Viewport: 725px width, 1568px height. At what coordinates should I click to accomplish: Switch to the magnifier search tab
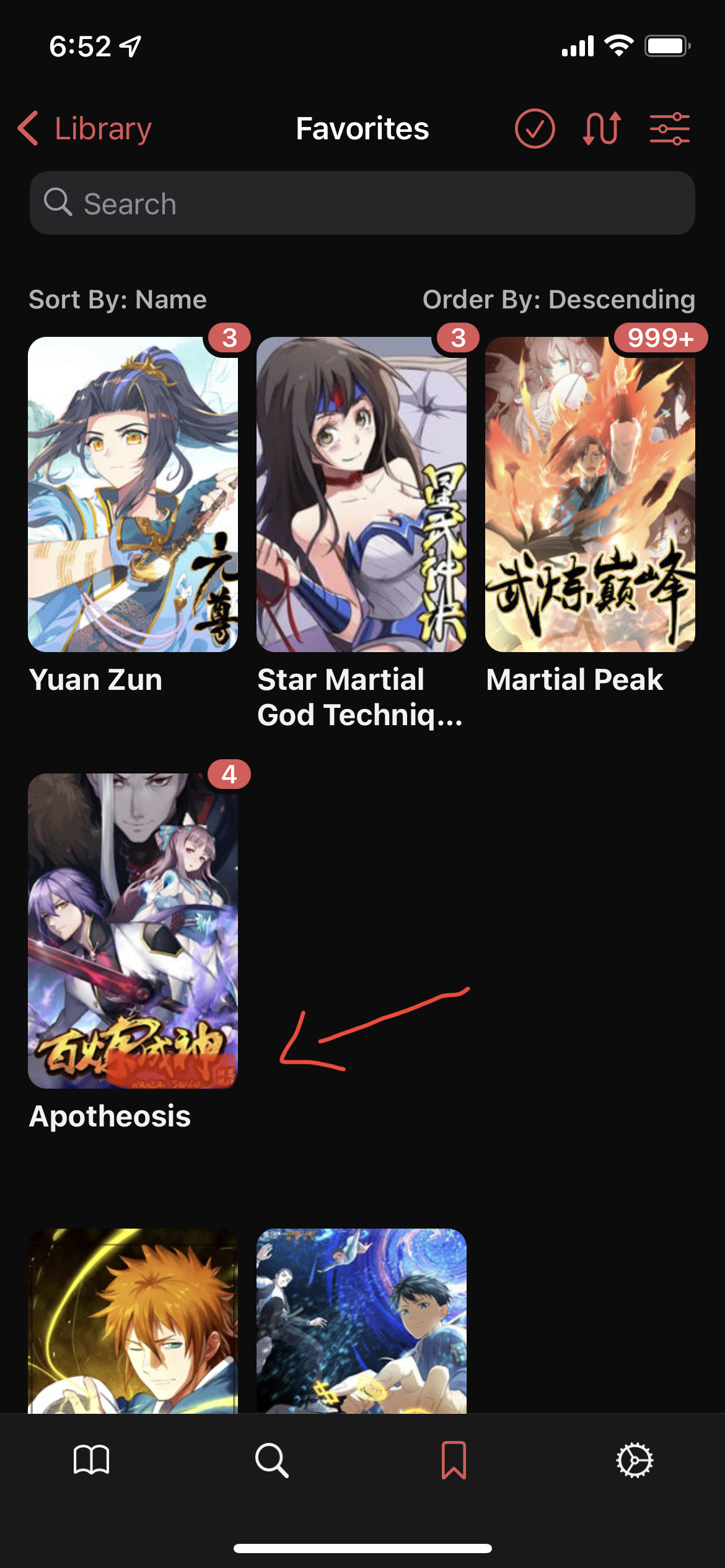[x=272, y=1460]
